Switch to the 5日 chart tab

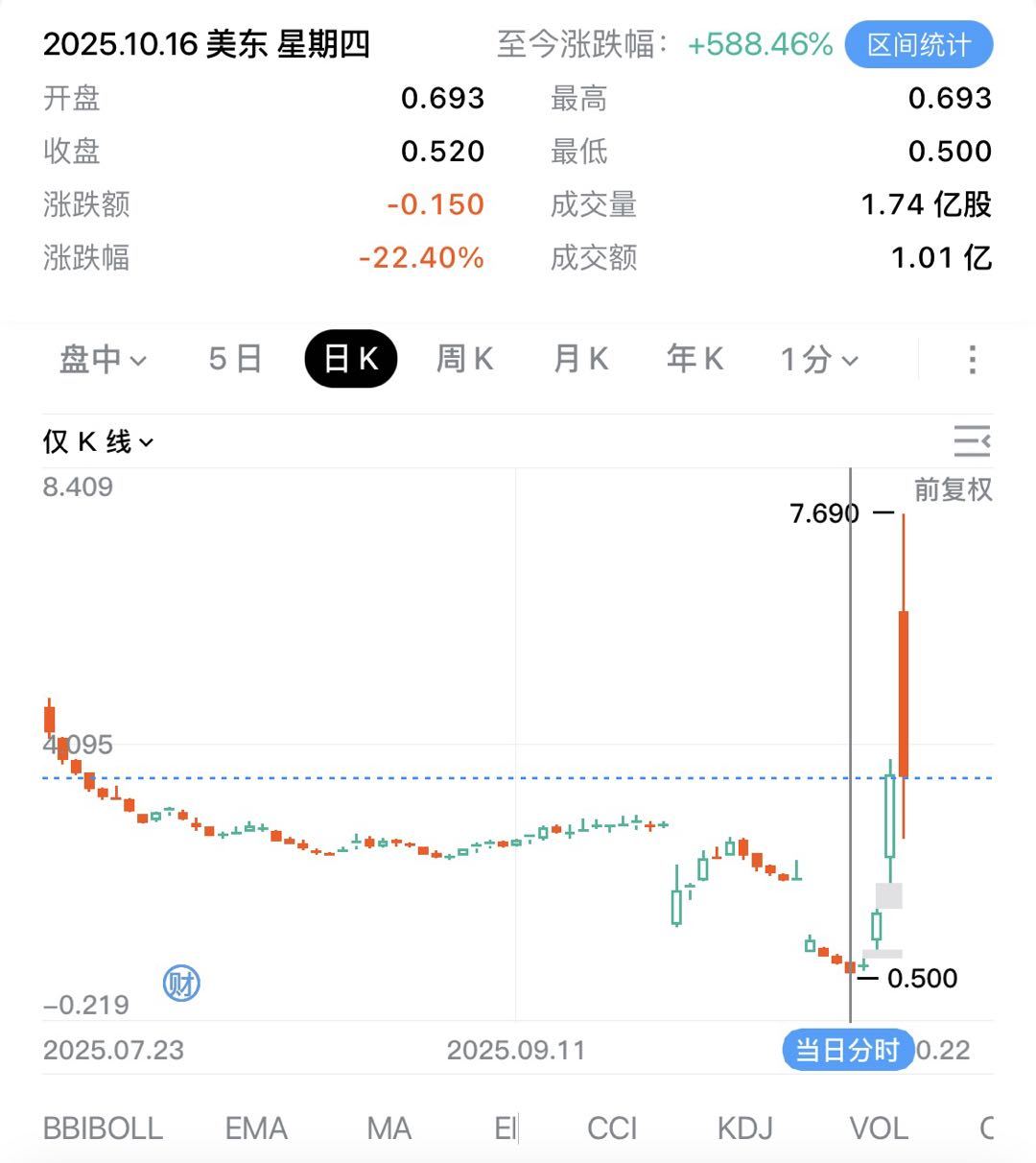coord(235,359)
